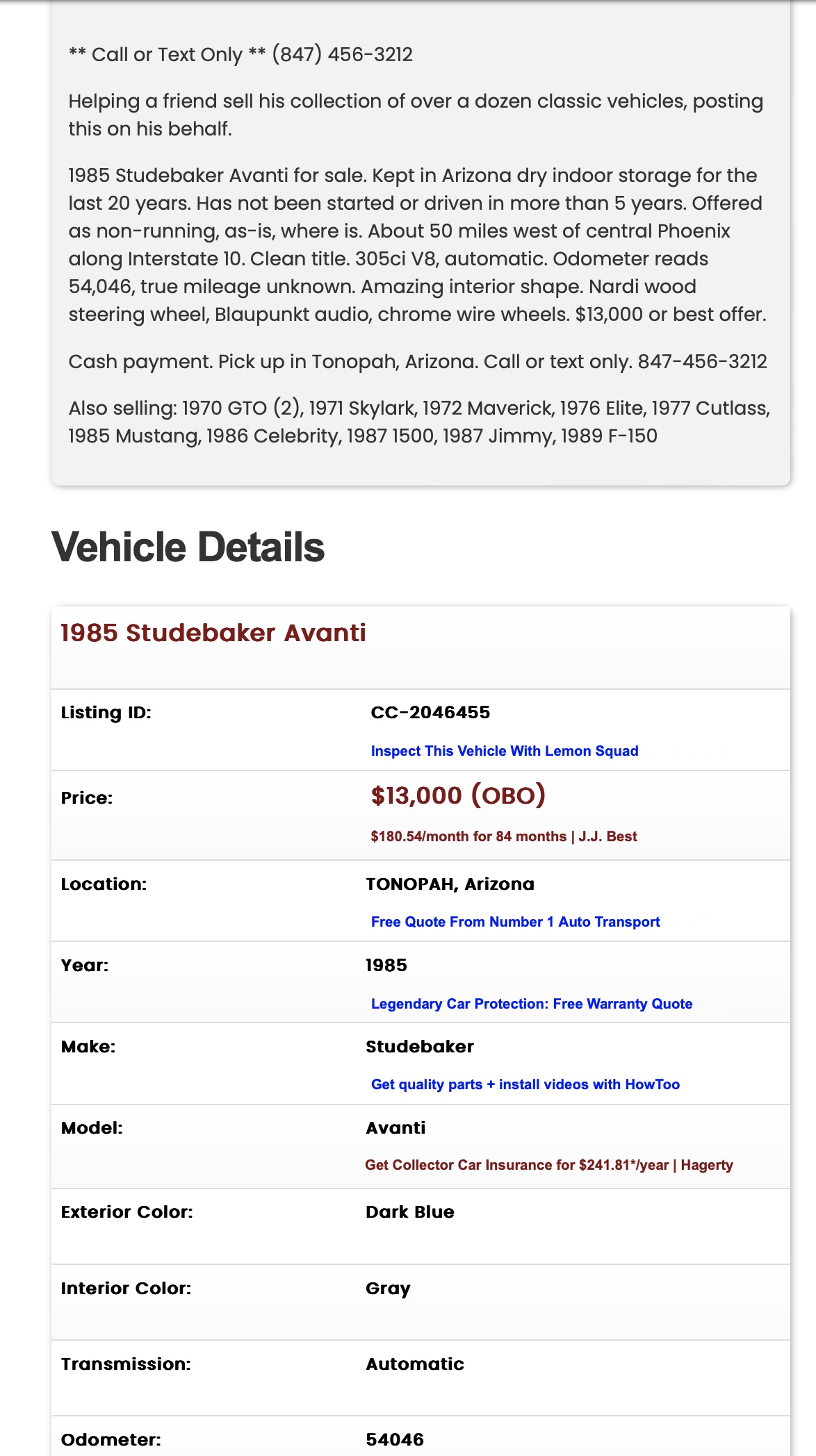Open Inspect This Vehicle With Lemon Squad link
The image size is (816, 1456).
click(x=504, y=751)
